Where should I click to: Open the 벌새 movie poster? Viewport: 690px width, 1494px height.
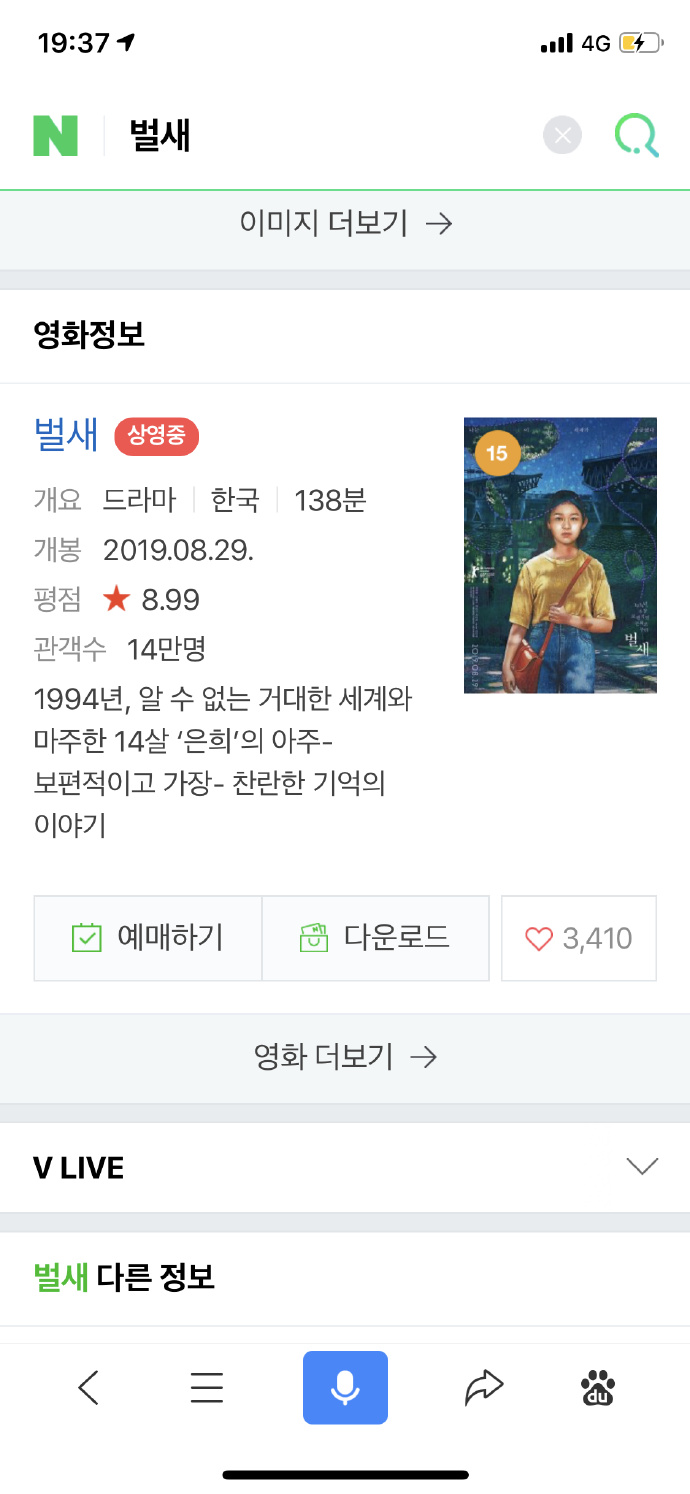560,555
